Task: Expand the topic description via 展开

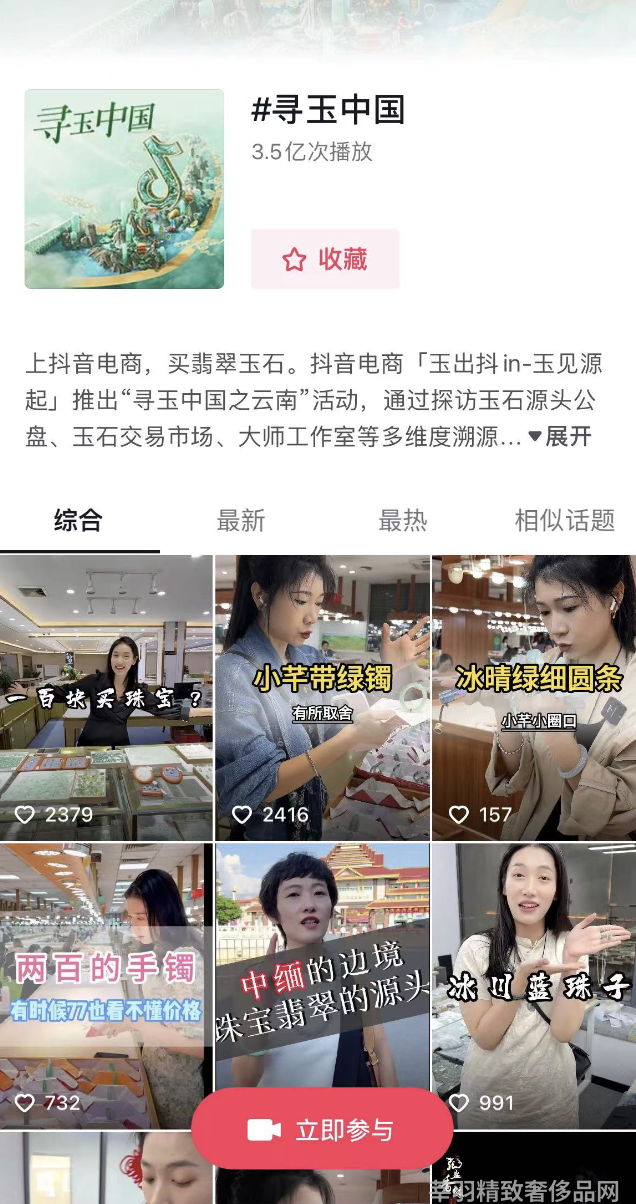Action: (x=560, y=437)
